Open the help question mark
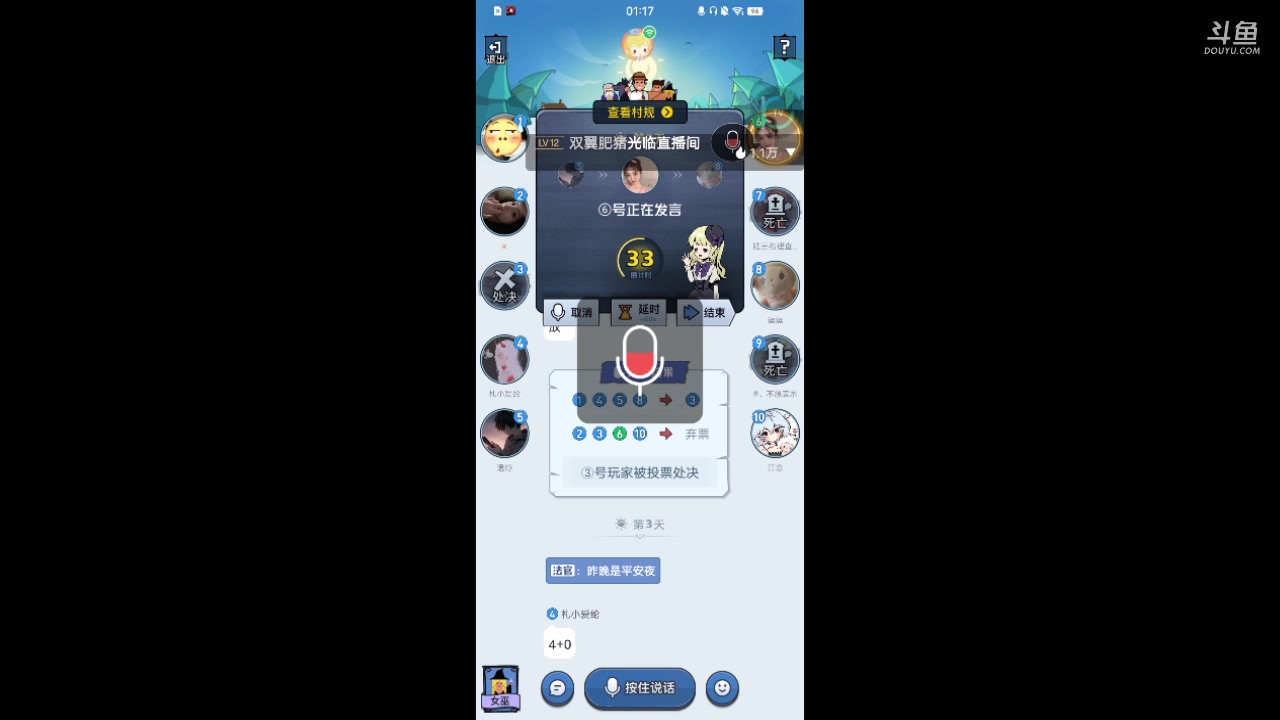1280x720 pixels. [785, 47]
